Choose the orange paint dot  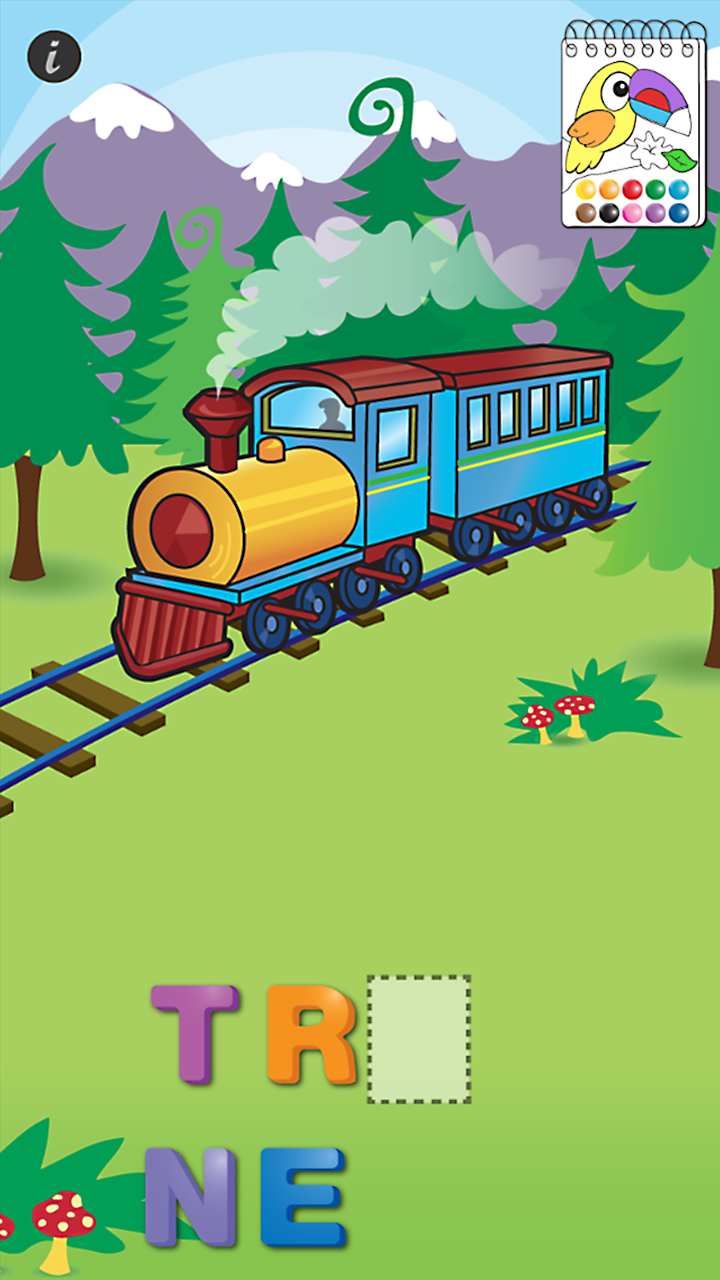tap(609, 190)
